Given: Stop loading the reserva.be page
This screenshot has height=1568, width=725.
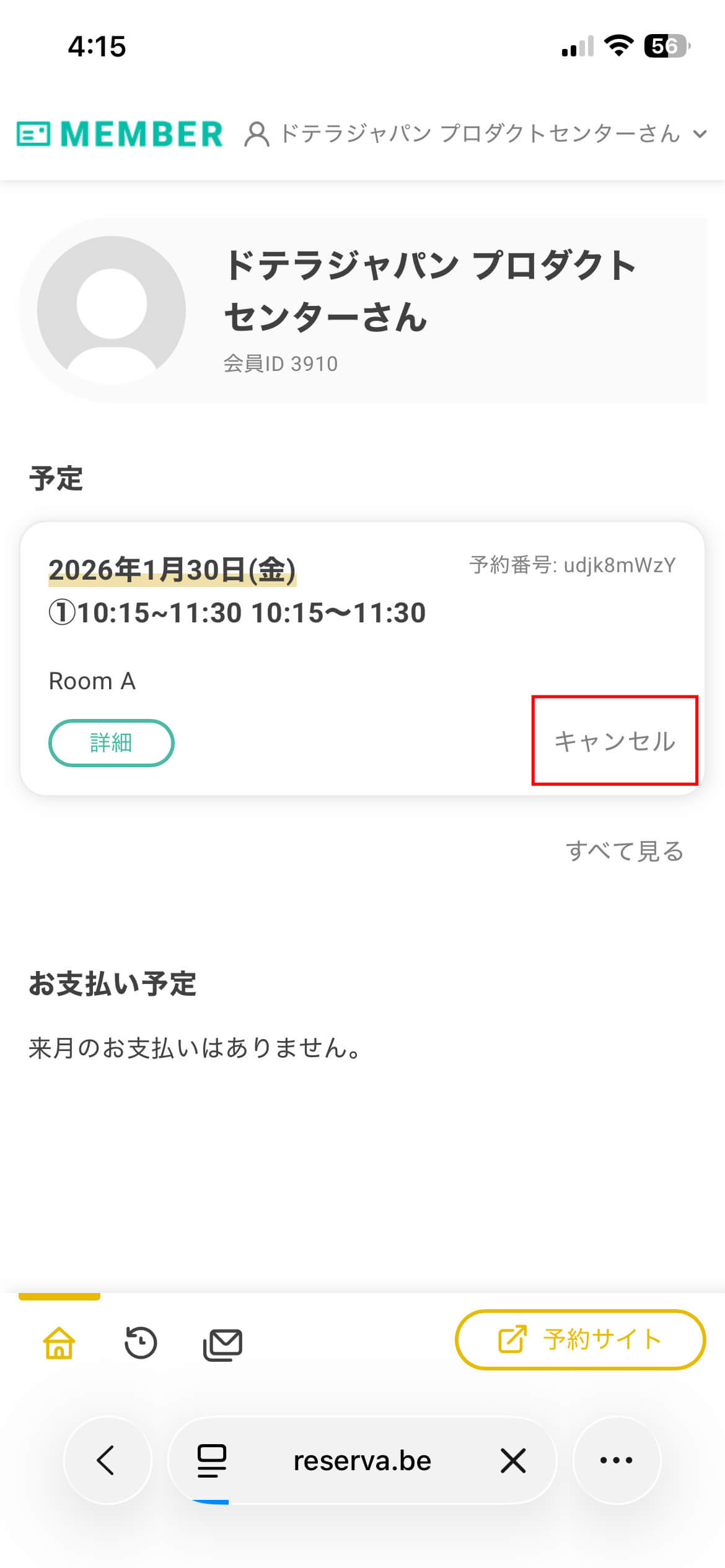Looking at the screenshot, I should pos(513,1460).
